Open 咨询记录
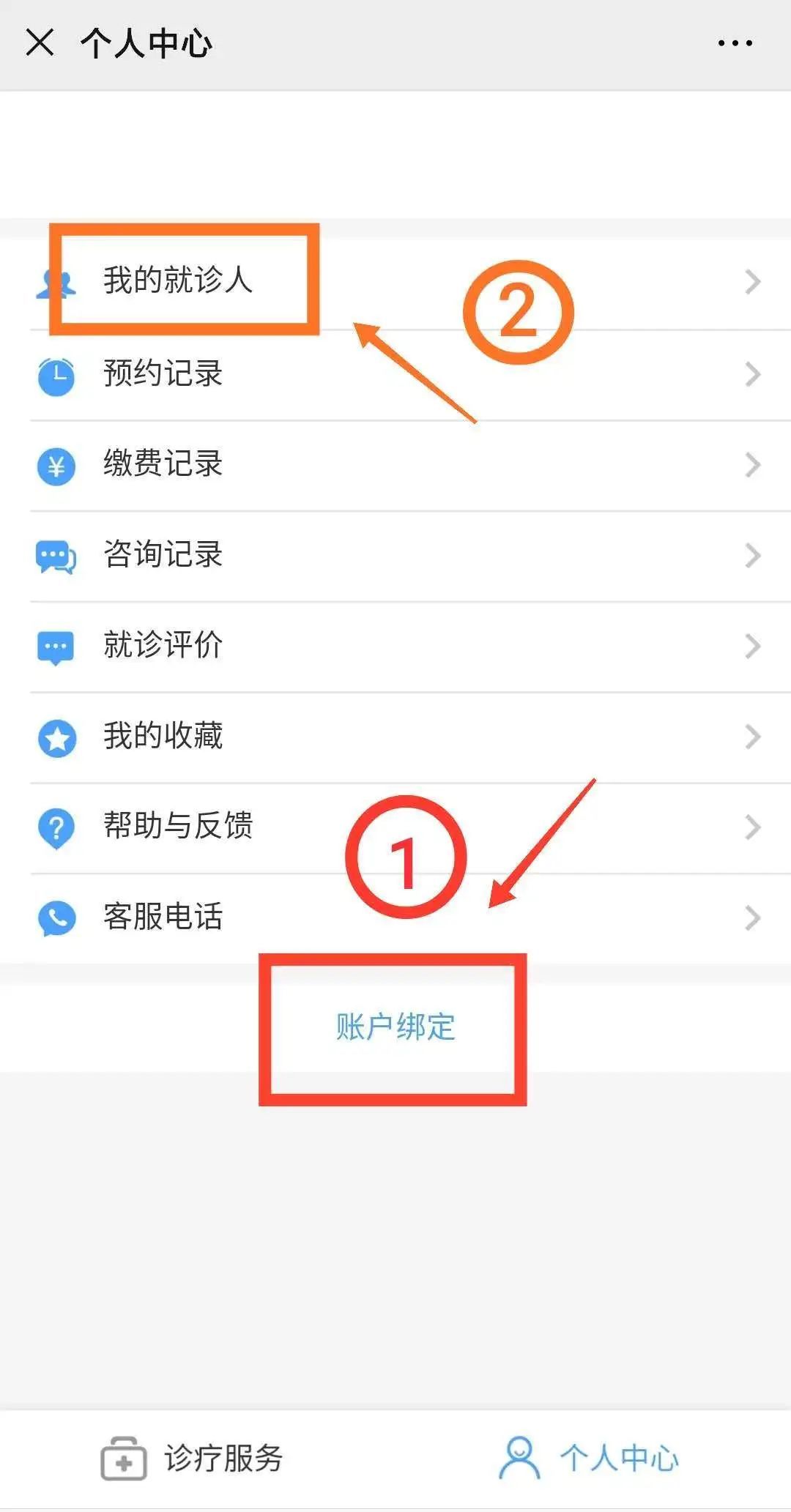 (395, 556)
